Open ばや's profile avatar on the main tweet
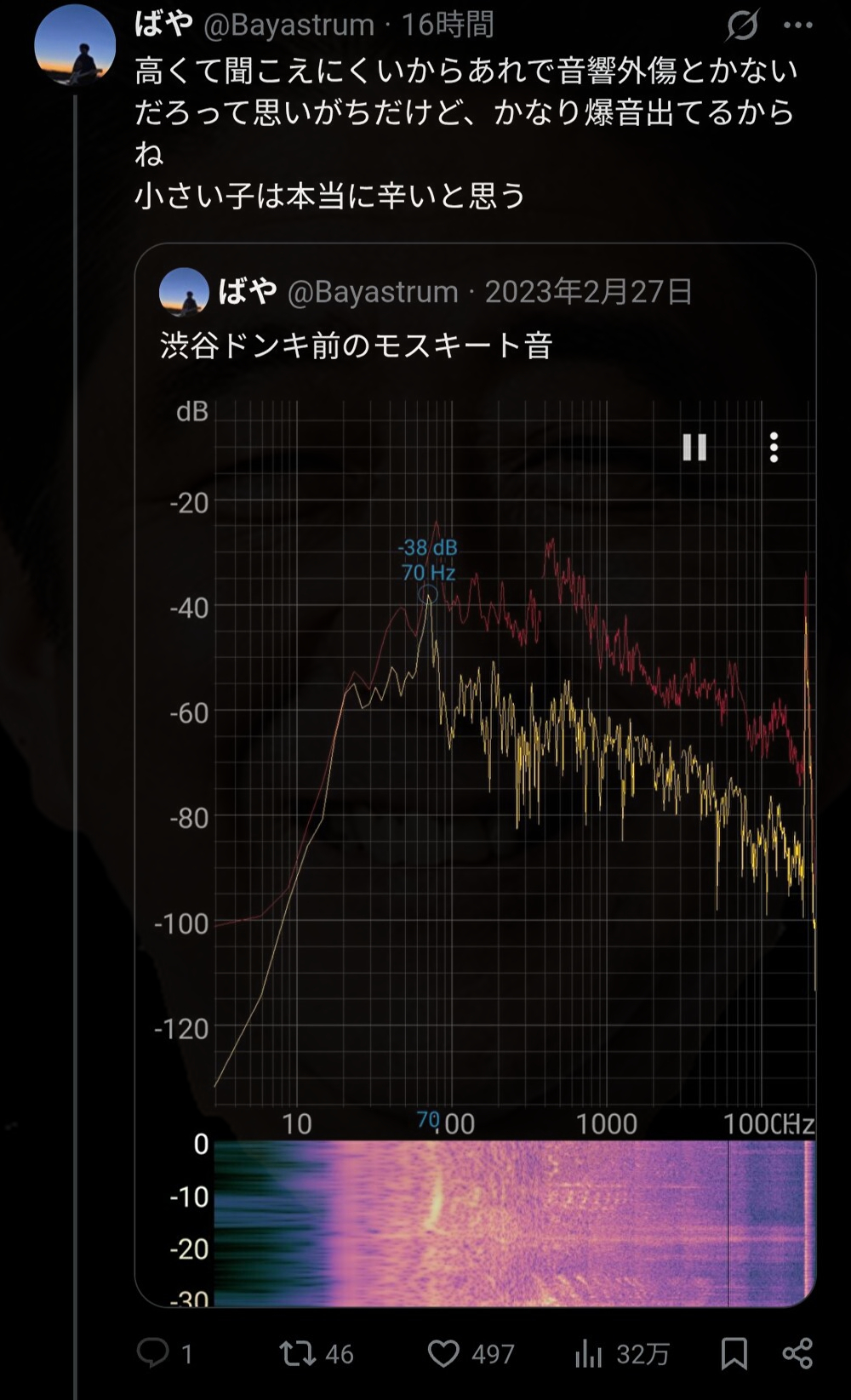The height and width of the screenshot is (1400, 851). (75, 47)
